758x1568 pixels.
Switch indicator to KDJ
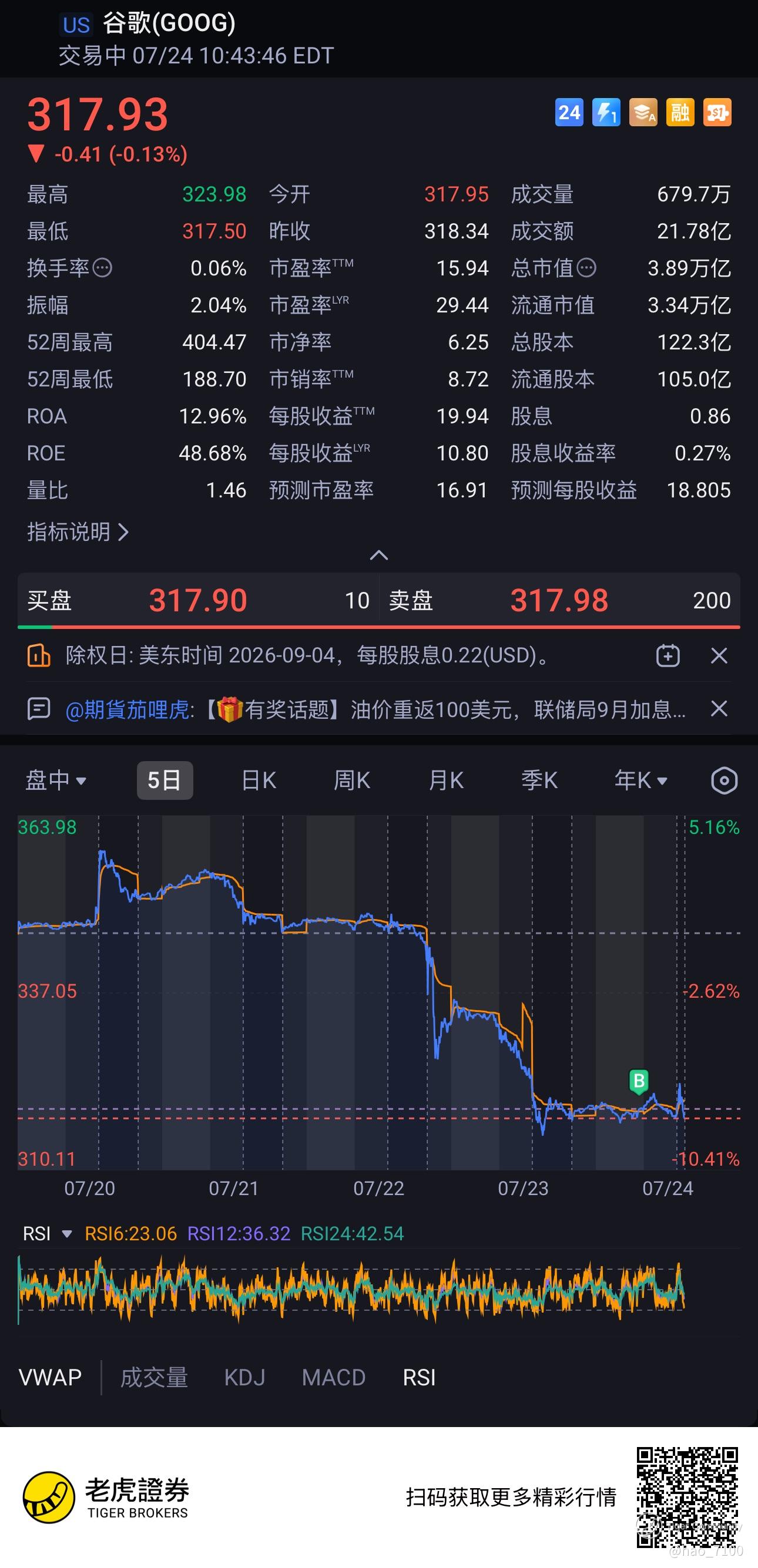[x=245, y=1378]
